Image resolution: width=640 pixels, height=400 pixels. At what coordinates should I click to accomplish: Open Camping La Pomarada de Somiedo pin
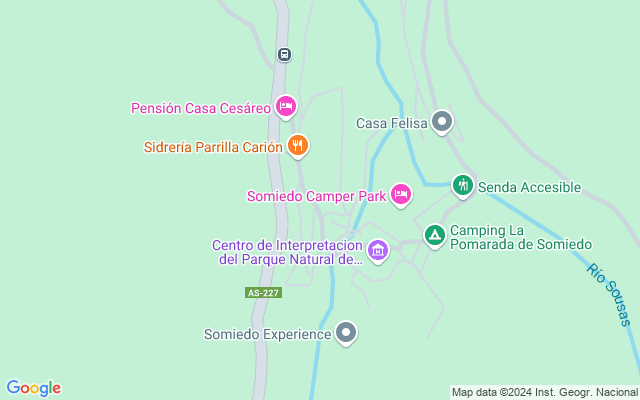pyautogui.click(x=434, y=235)
